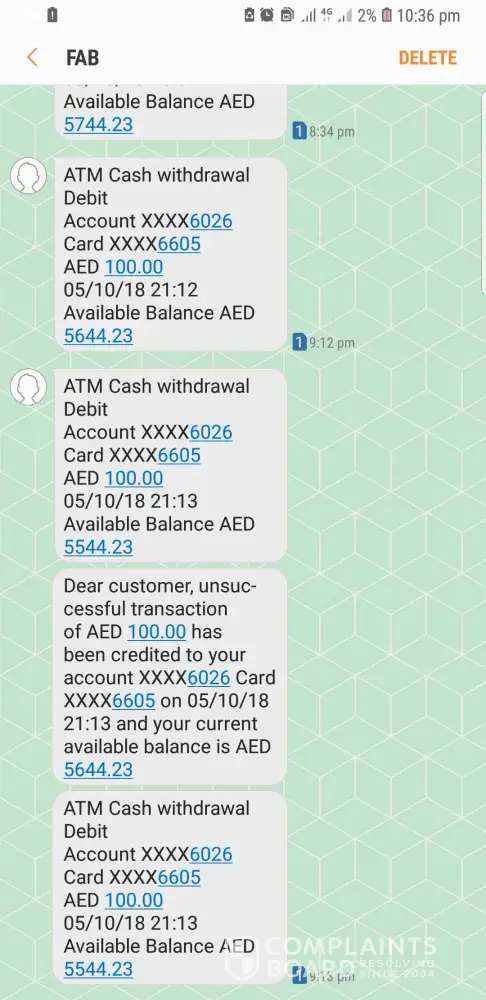Tap the DELETE button

[427, 58]
